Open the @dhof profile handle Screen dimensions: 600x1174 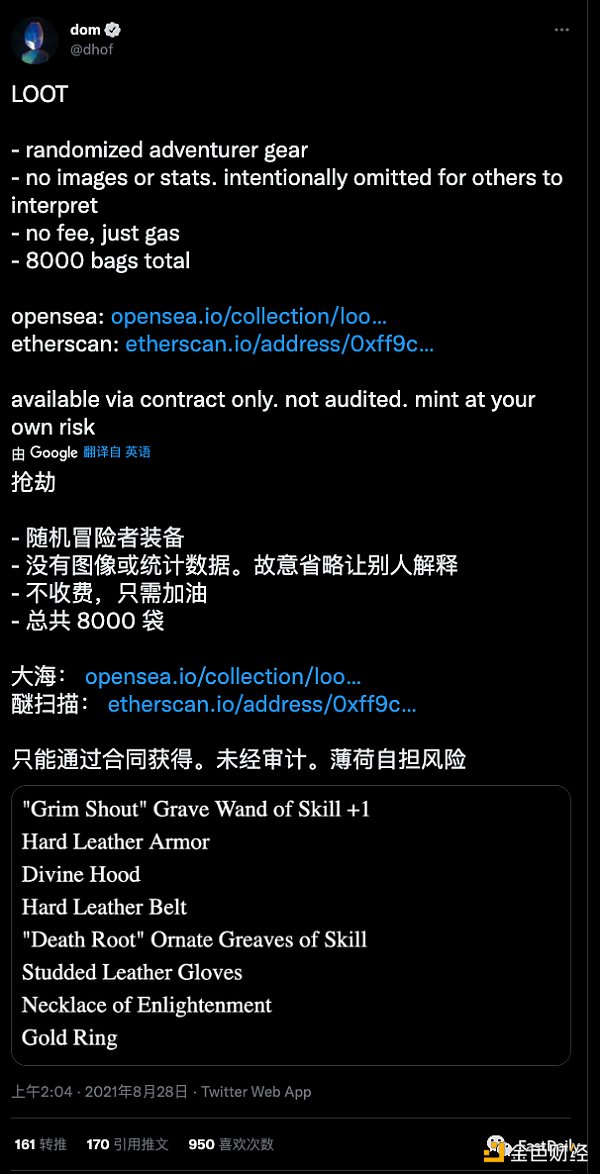tap(92, 49)
